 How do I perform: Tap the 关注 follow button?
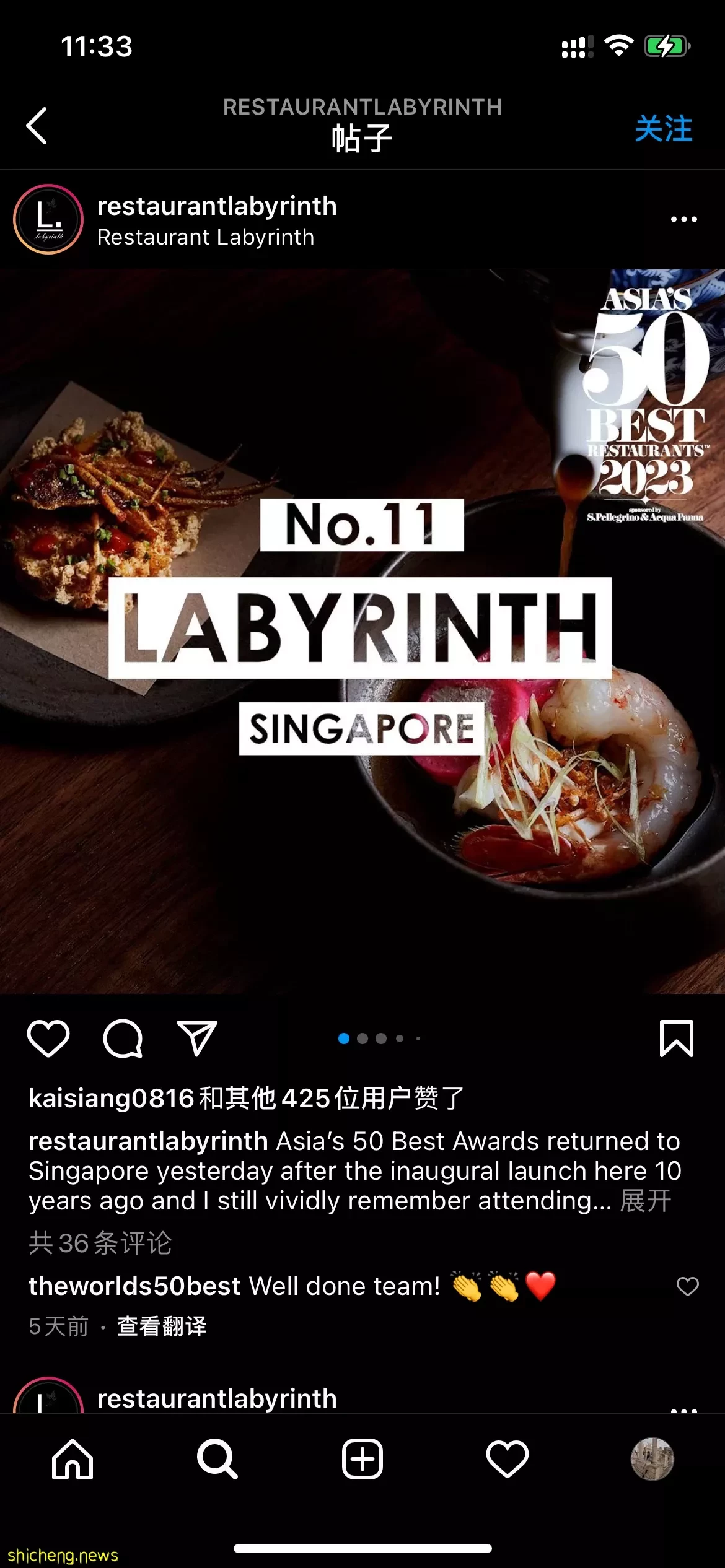pos(663,129)
